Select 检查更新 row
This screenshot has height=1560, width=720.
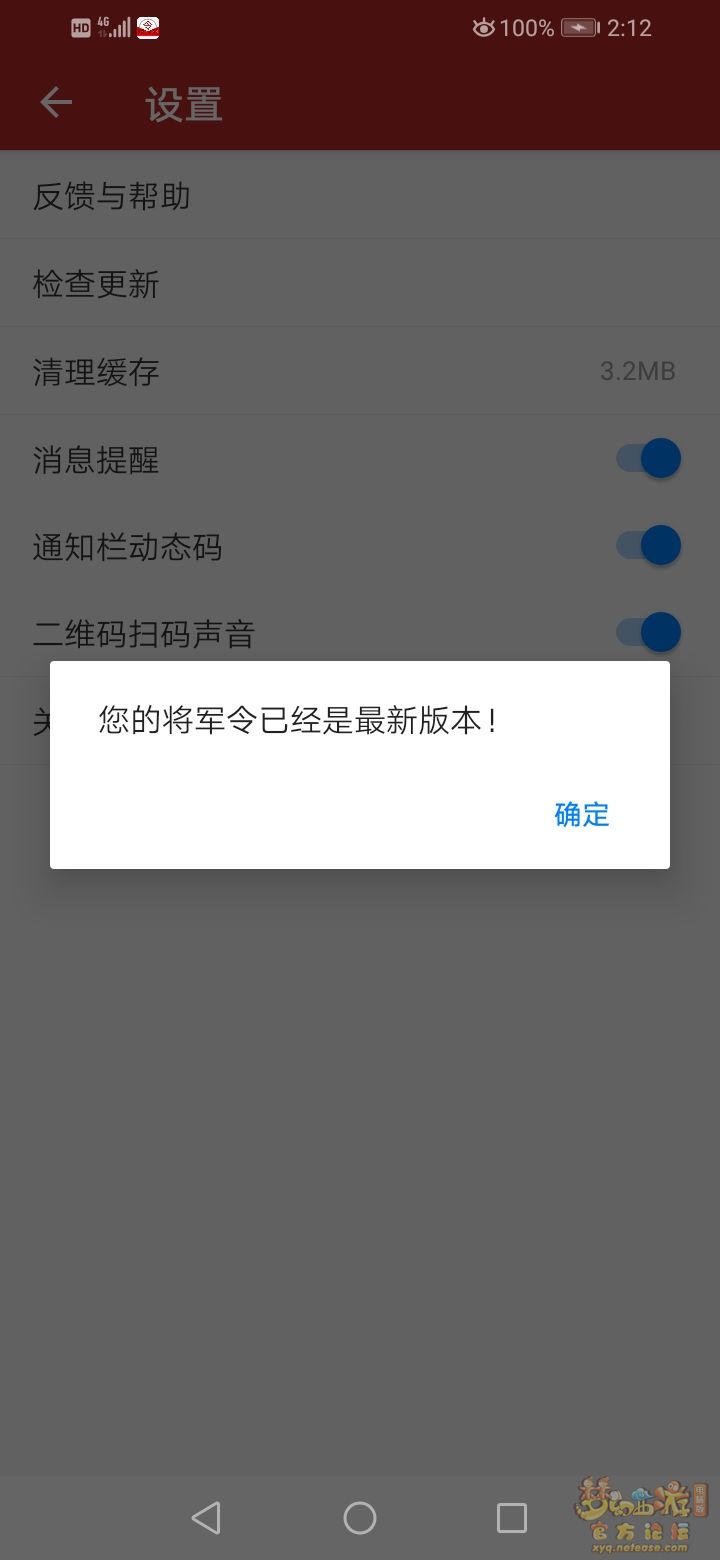pos(360,283)
